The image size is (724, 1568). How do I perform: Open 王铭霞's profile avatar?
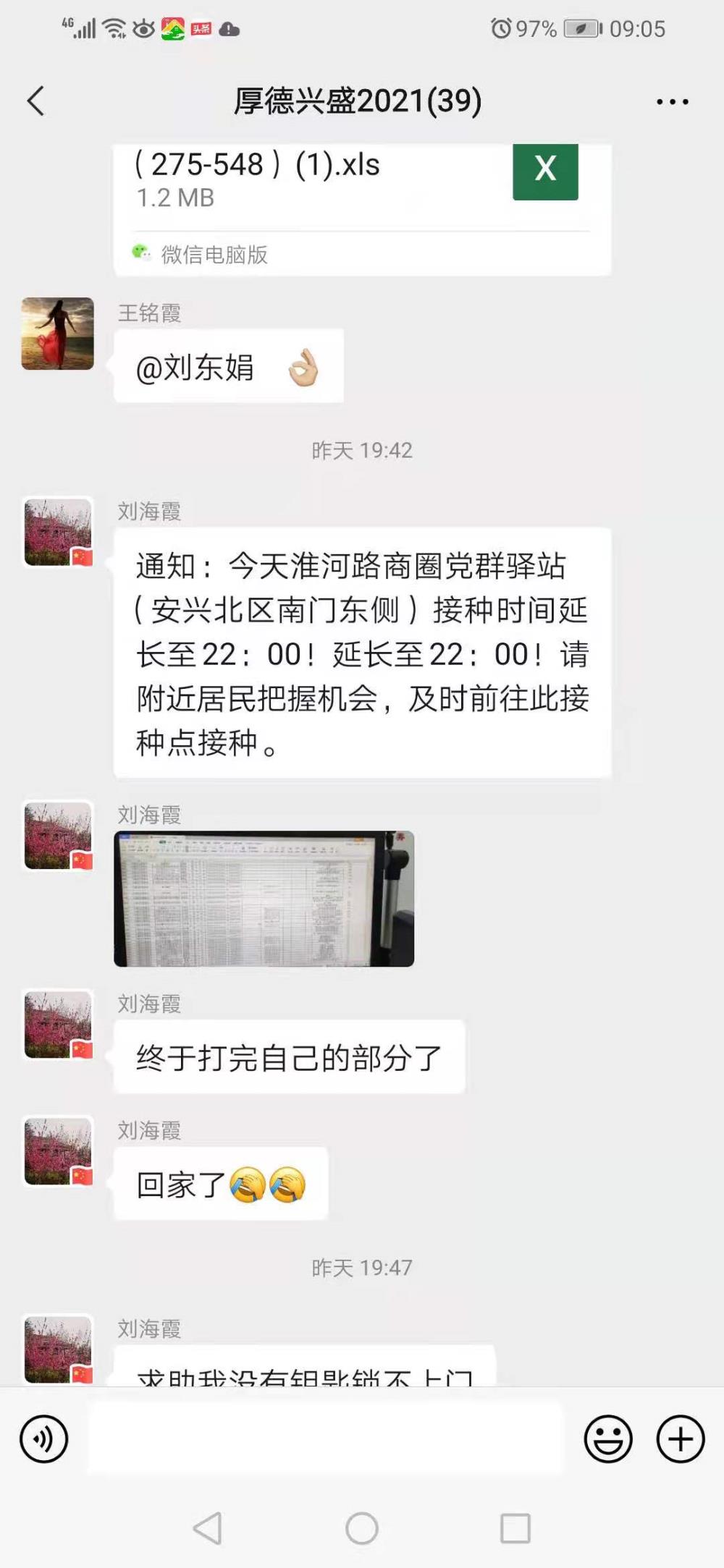(58, 334)
